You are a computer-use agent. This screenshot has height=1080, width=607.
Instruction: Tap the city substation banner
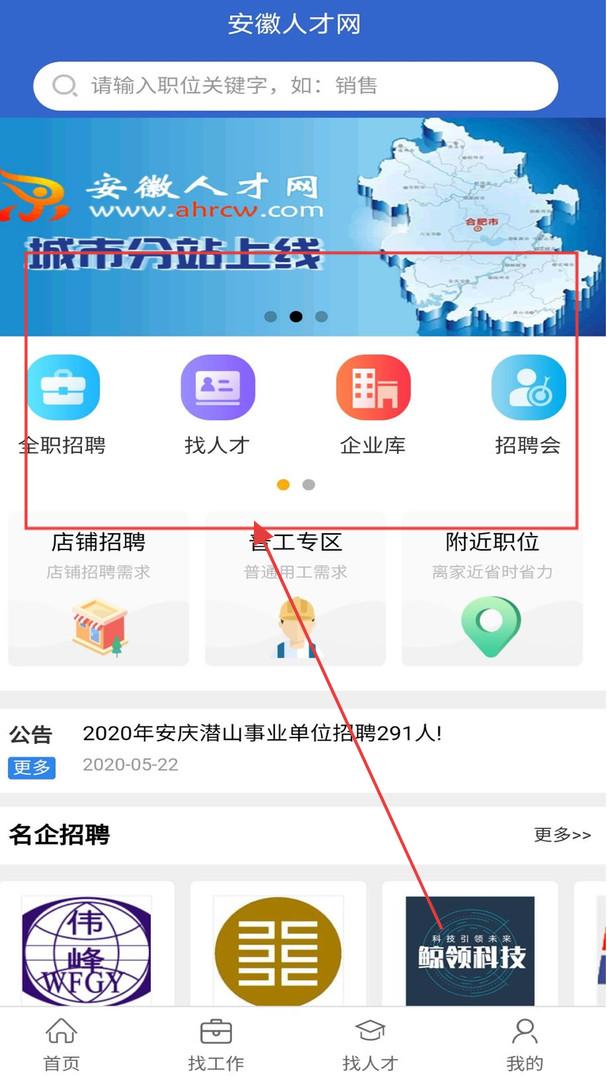(x=303, y=227)
